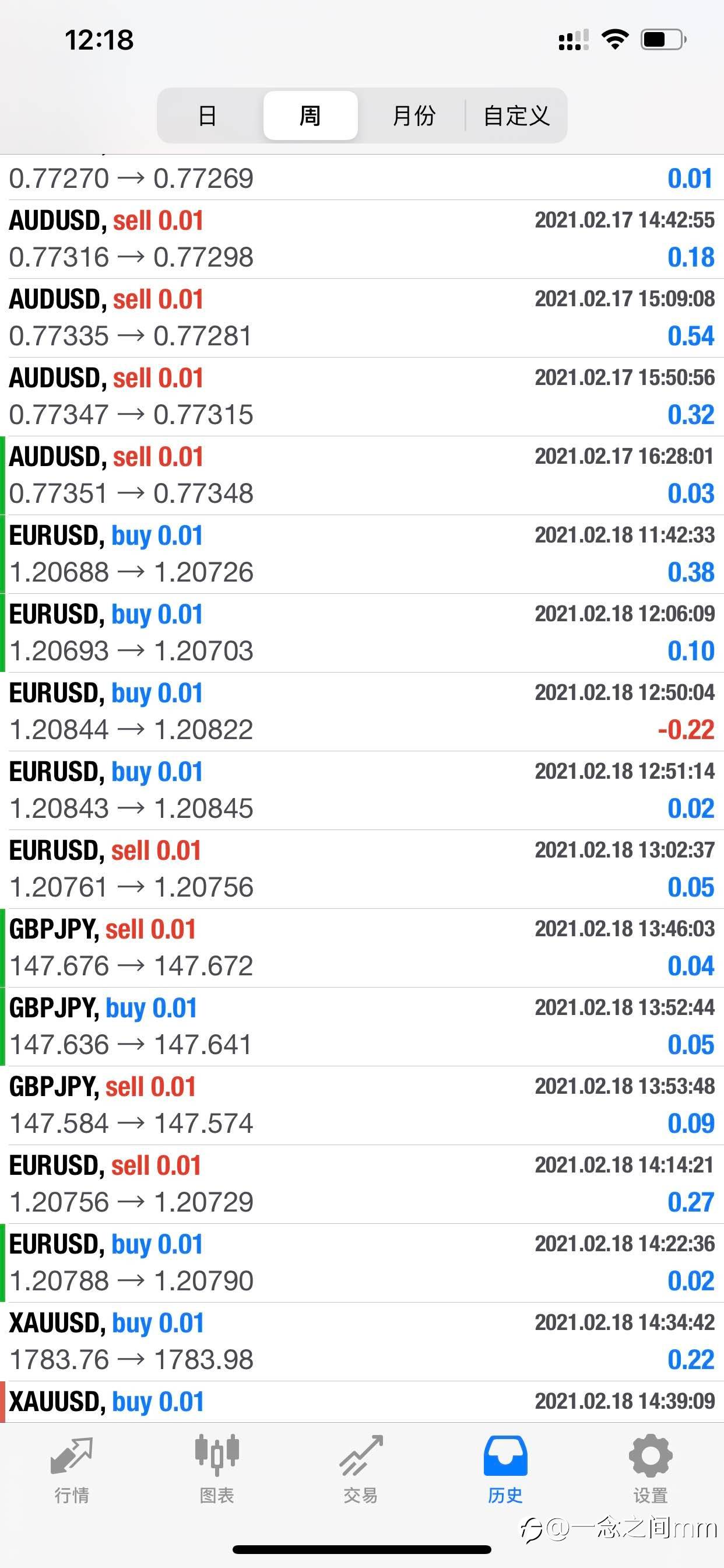Go to the 图表 chart tab
The width and height of the screenshot is (724, 1568).
pyautogui.click(x=217, y=1469)
